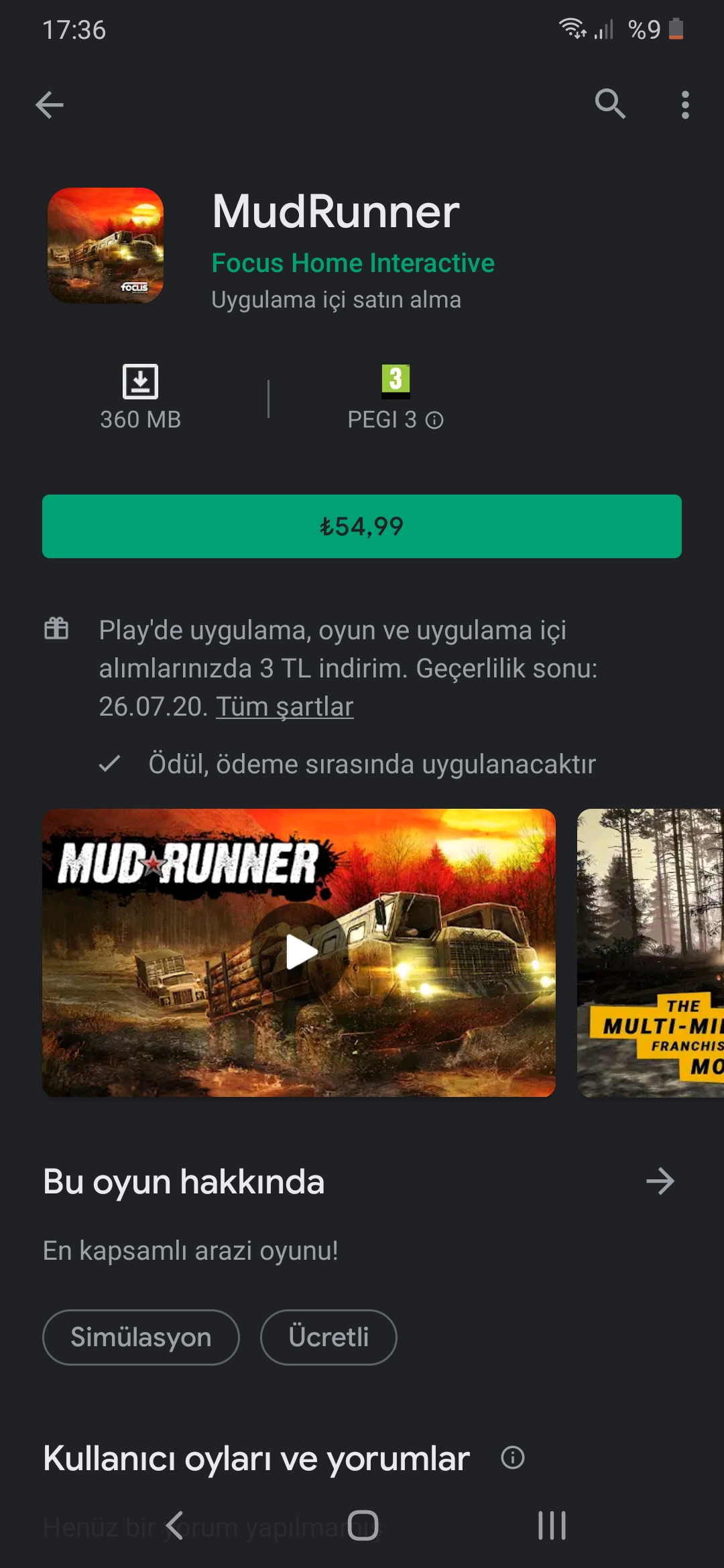The width and height of the screenshot is (724, 1568).
Task: Open the search icon
Action: pyautogui.click(x=610, y=104)
